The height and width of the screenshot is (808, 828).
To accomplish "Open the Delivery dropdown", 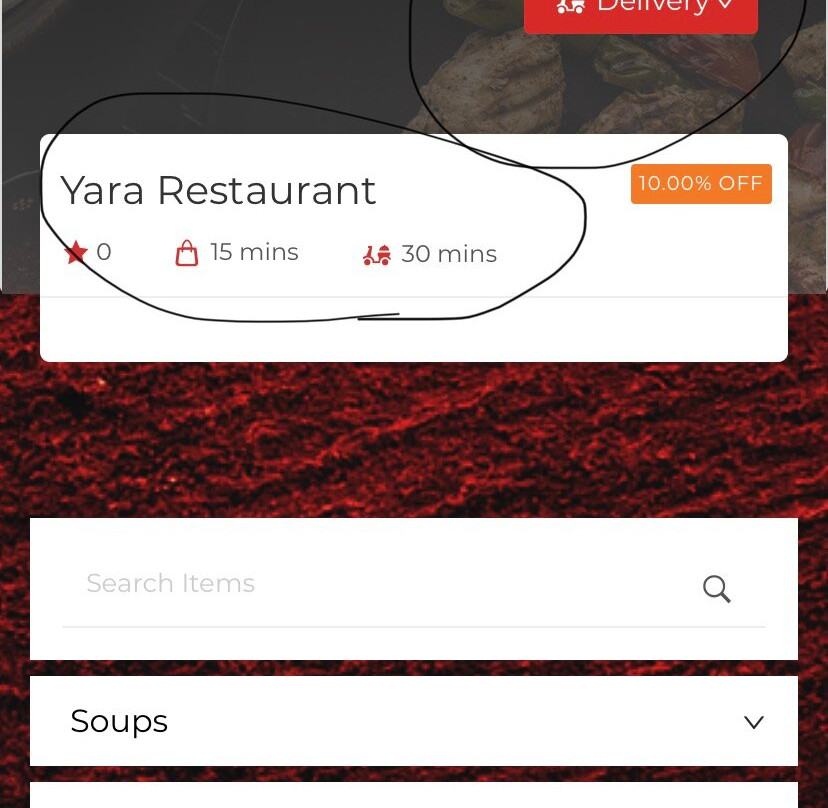I will point(641,10).
